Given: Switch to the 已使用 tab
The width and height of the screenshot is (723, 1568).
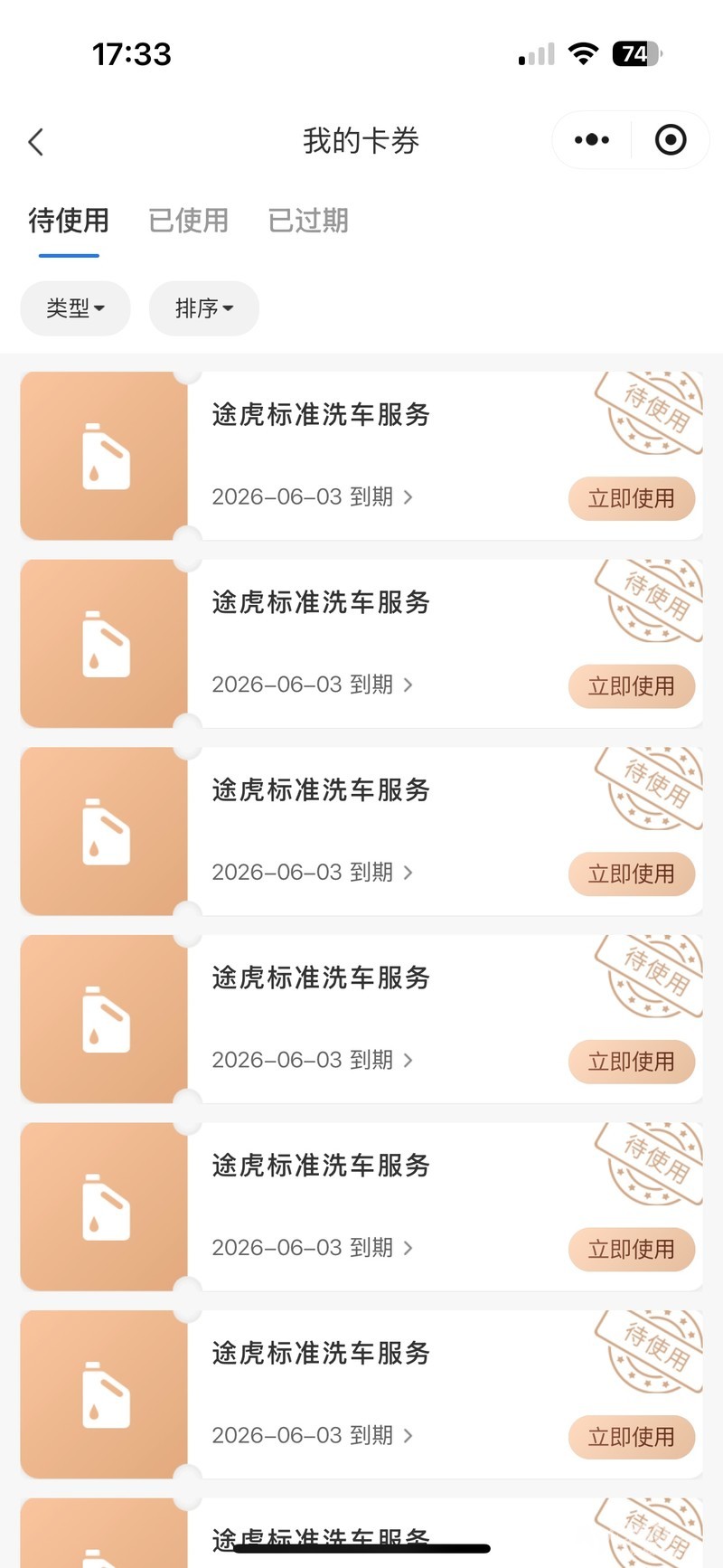Looking at the screenshot, I should [188, 221].
